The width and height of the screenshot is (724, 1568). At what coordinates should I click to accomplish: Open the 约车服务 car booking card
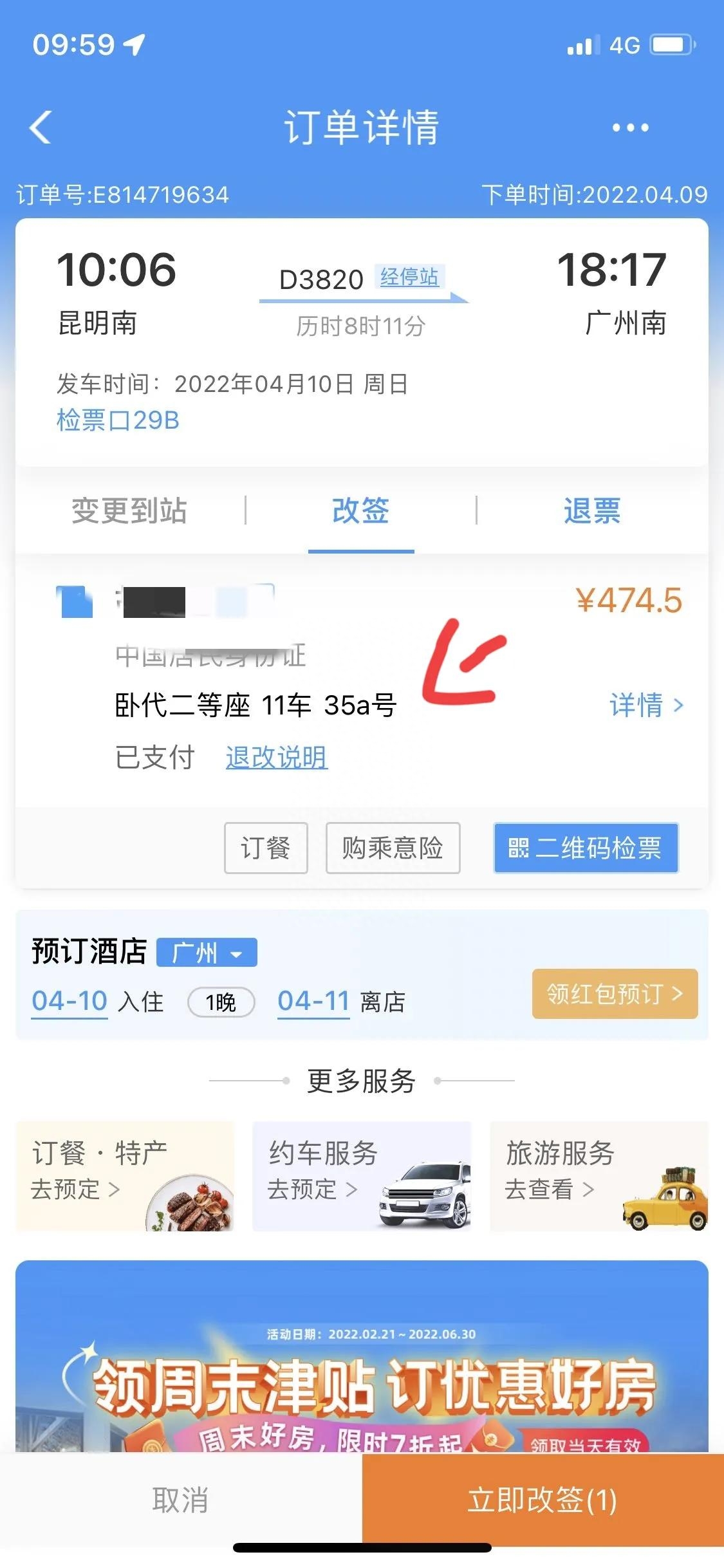tap(361, 1176)
